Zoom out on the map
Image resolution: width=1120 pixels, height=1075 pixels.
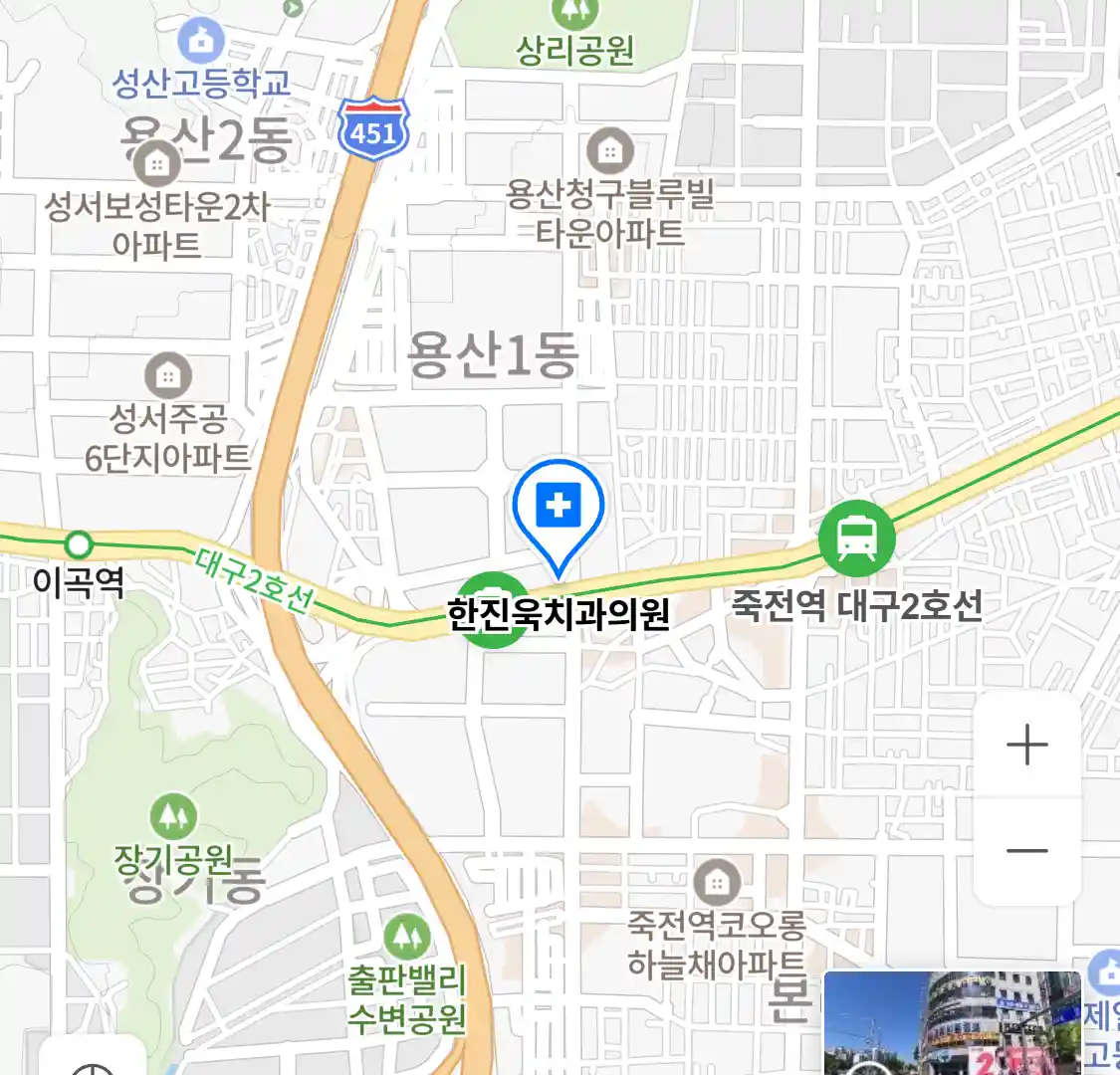pos(1026,851)
